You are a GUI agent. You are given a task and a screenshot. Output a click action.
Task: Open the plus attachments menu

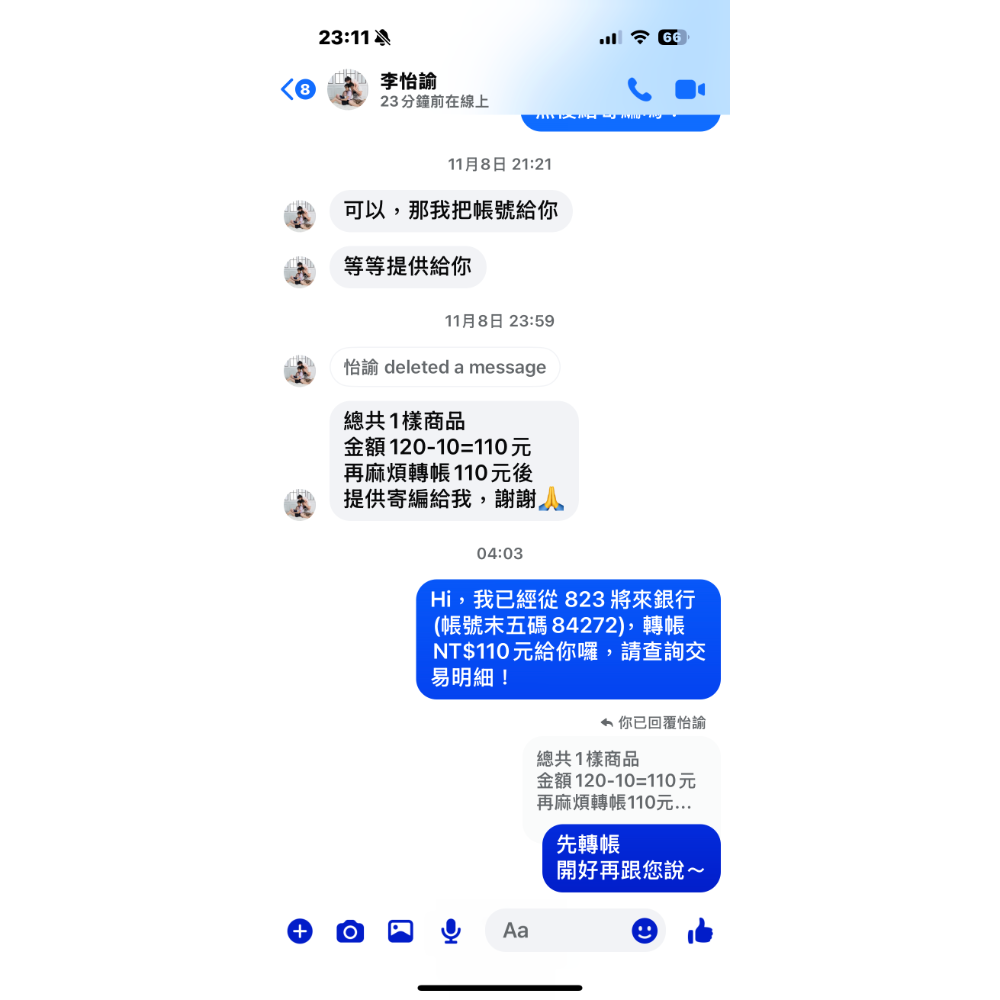pyautogui.click(x=300, y=931)
